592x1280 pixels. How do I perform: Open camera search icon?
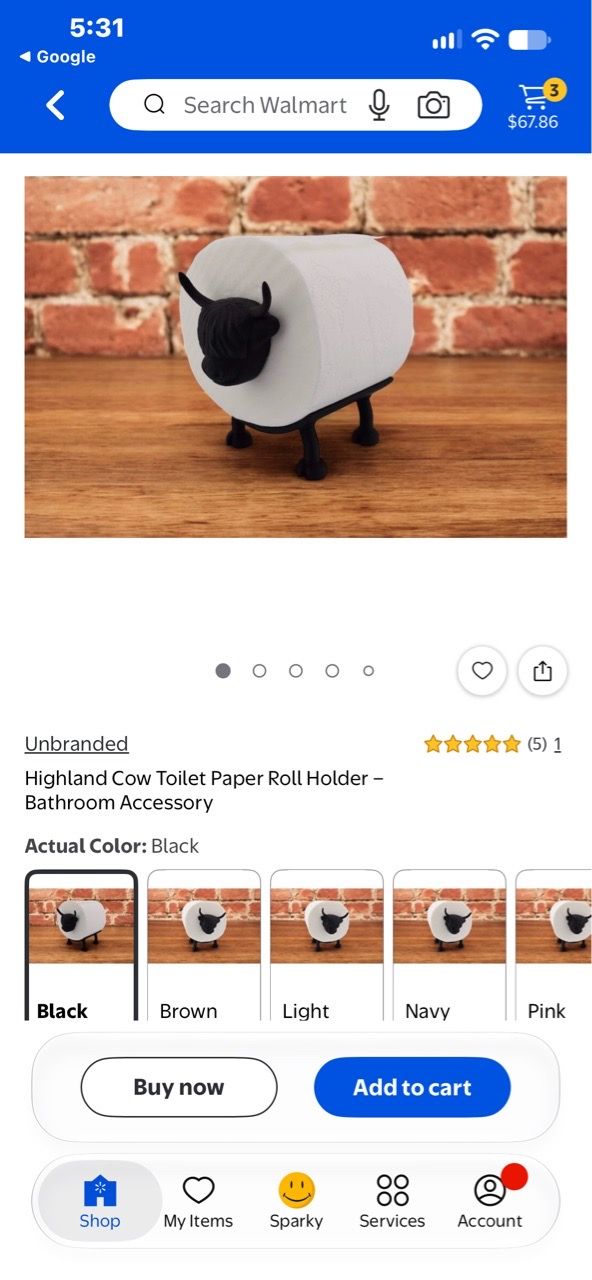[433, 105]
